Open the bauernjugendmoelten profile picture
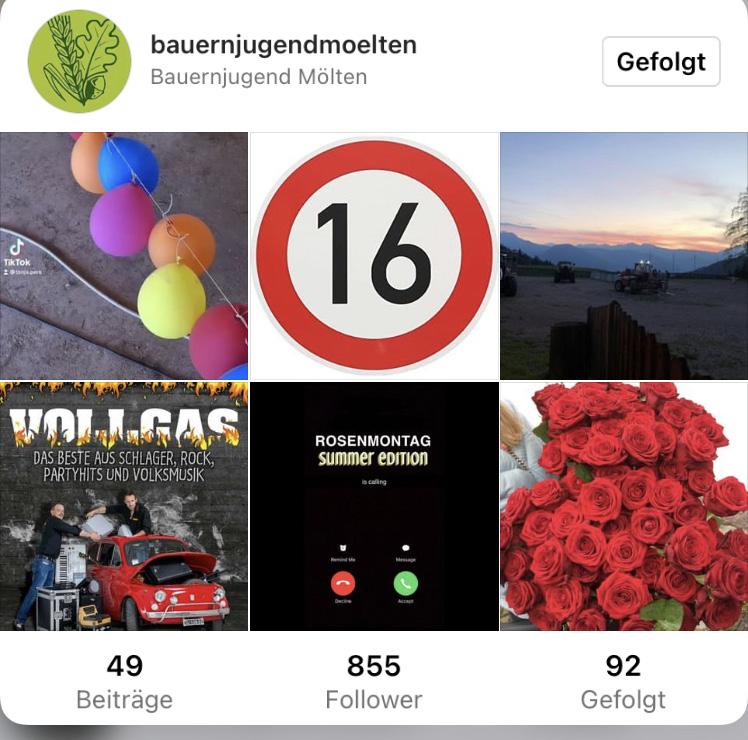This screenshot has height=740, width=748. (79, 62)
